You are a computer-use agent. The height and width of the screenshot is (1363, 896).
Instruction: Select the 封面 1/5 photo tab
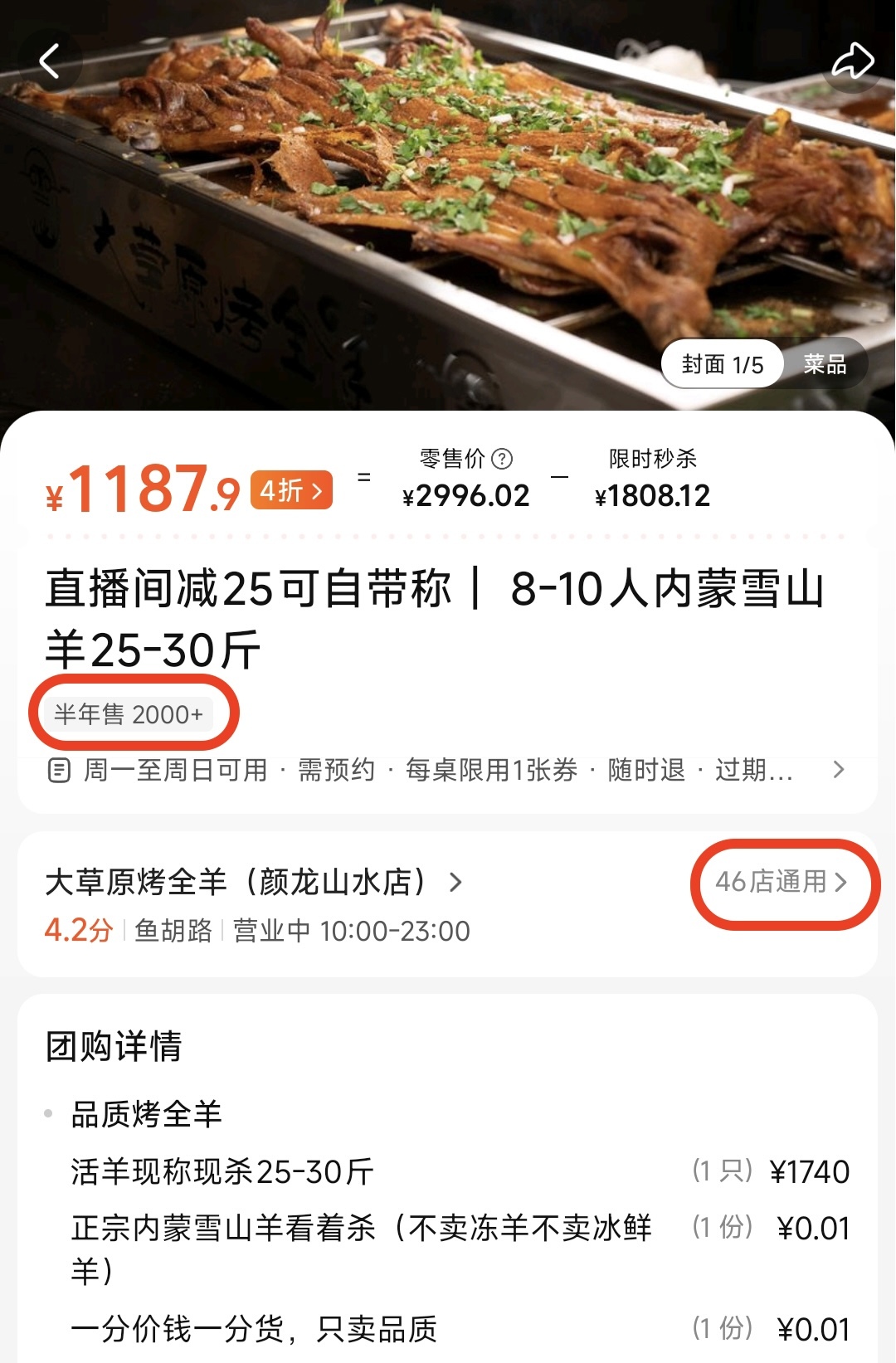pos(722,364)
